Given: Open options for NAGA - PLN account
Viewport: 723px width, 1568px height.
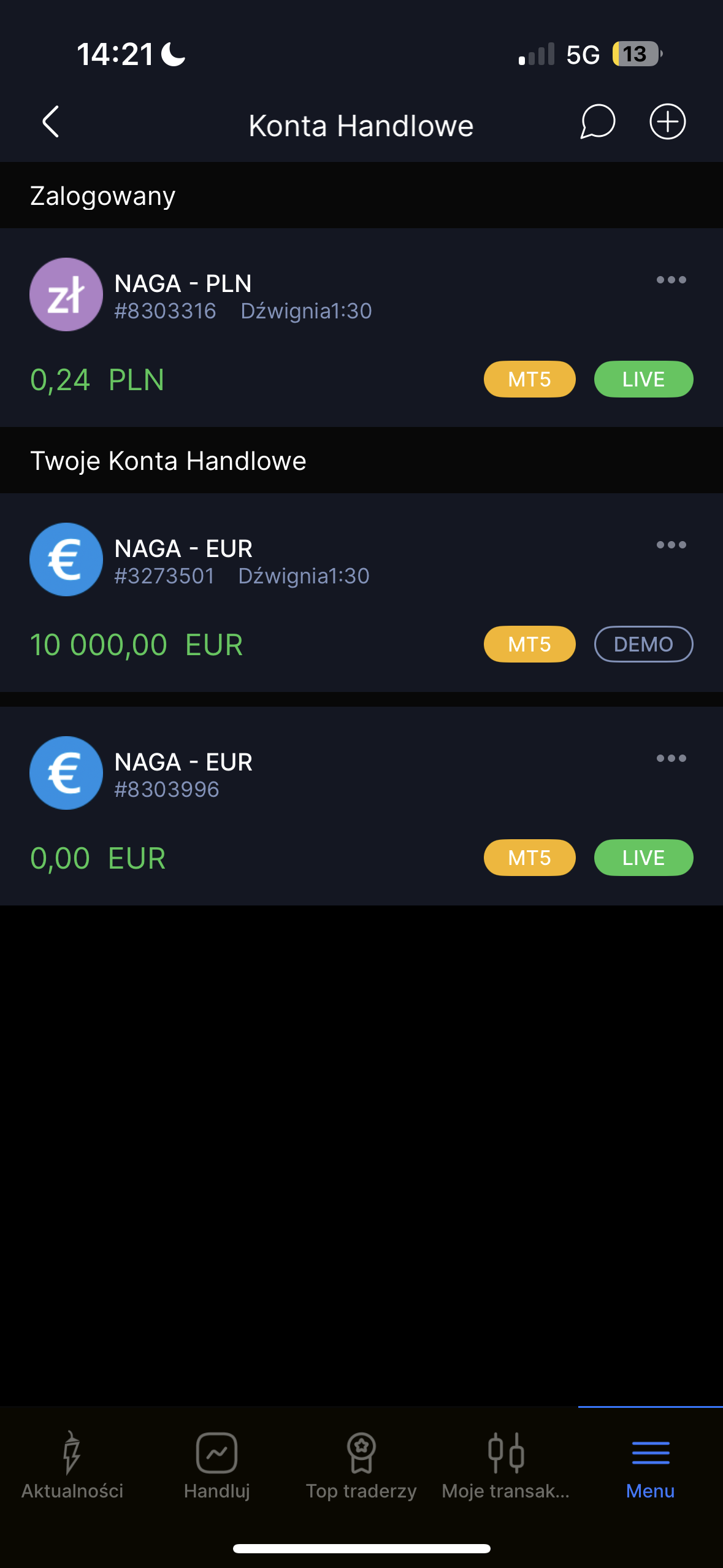Looking at the screenshot, I should (671, 280).
